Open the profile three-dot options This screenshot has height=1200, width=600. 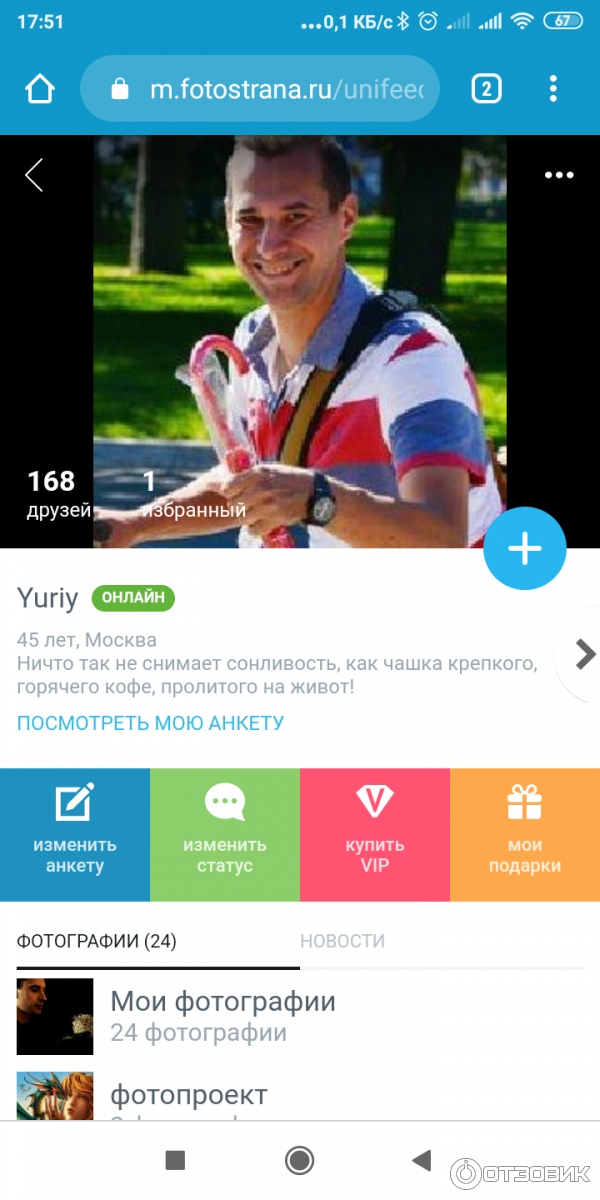[559, 175]
